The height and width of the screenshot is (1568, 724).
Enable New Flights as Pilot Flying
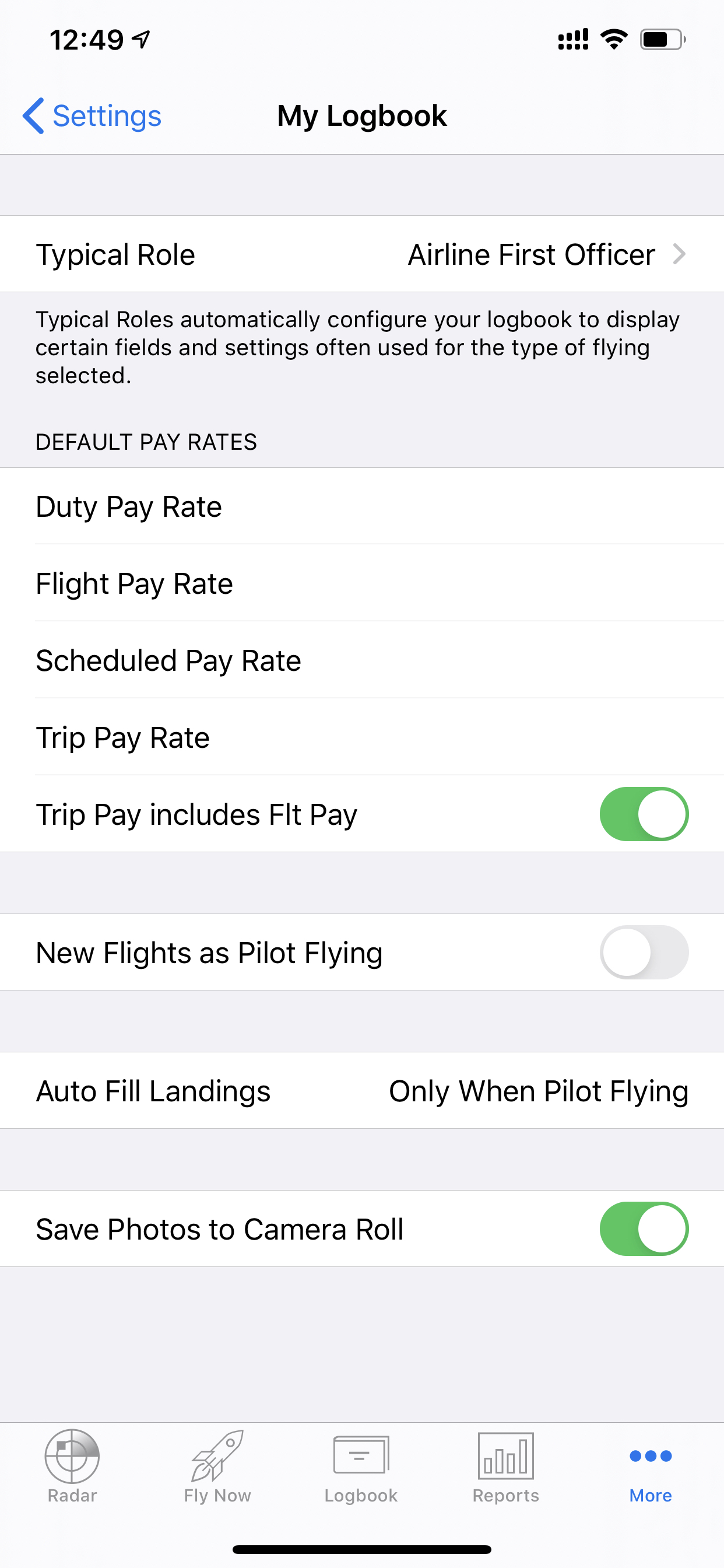pyautogui.click(x=644, y=953)
